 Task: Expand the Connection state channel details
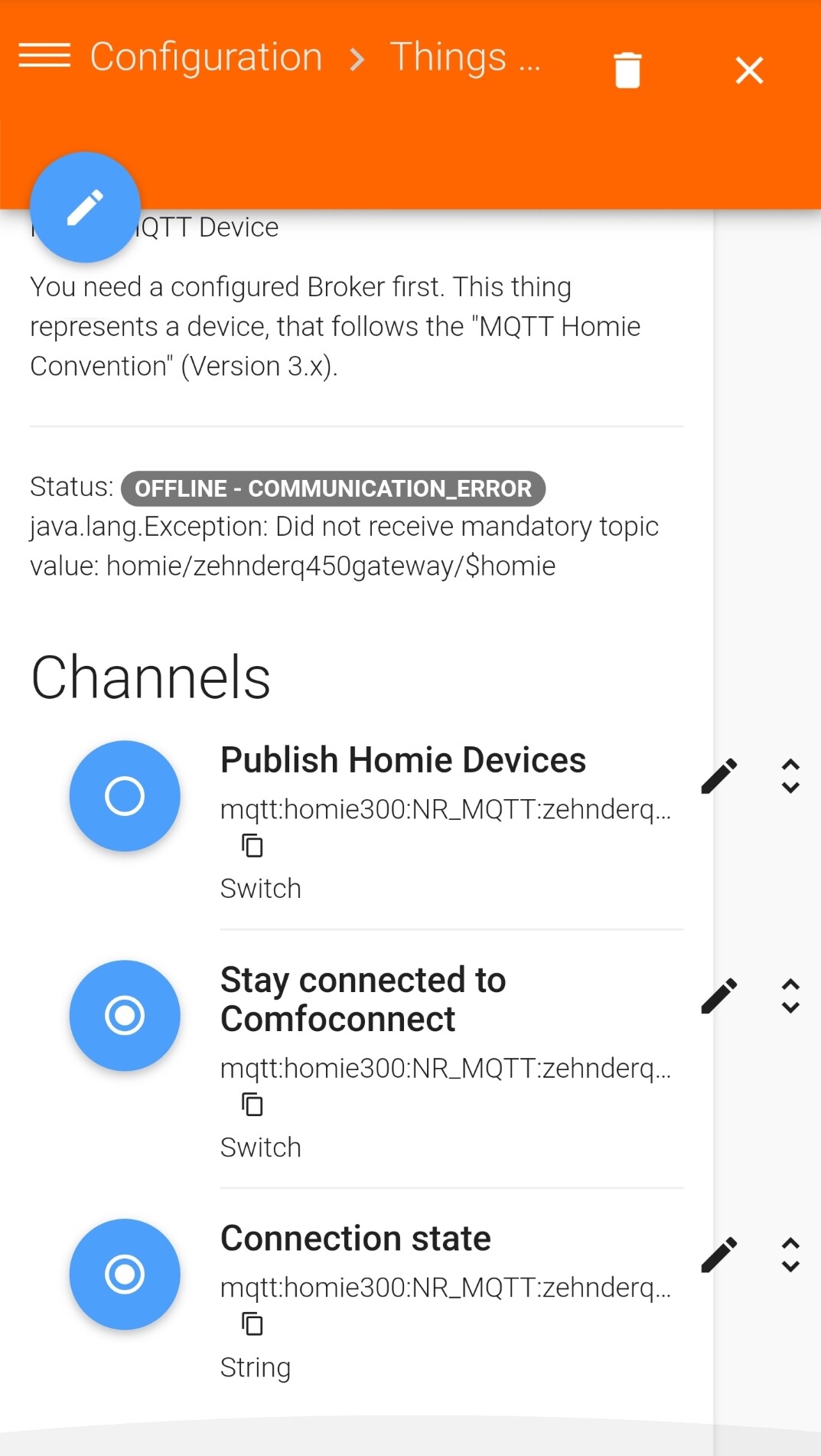[790, 1255]
